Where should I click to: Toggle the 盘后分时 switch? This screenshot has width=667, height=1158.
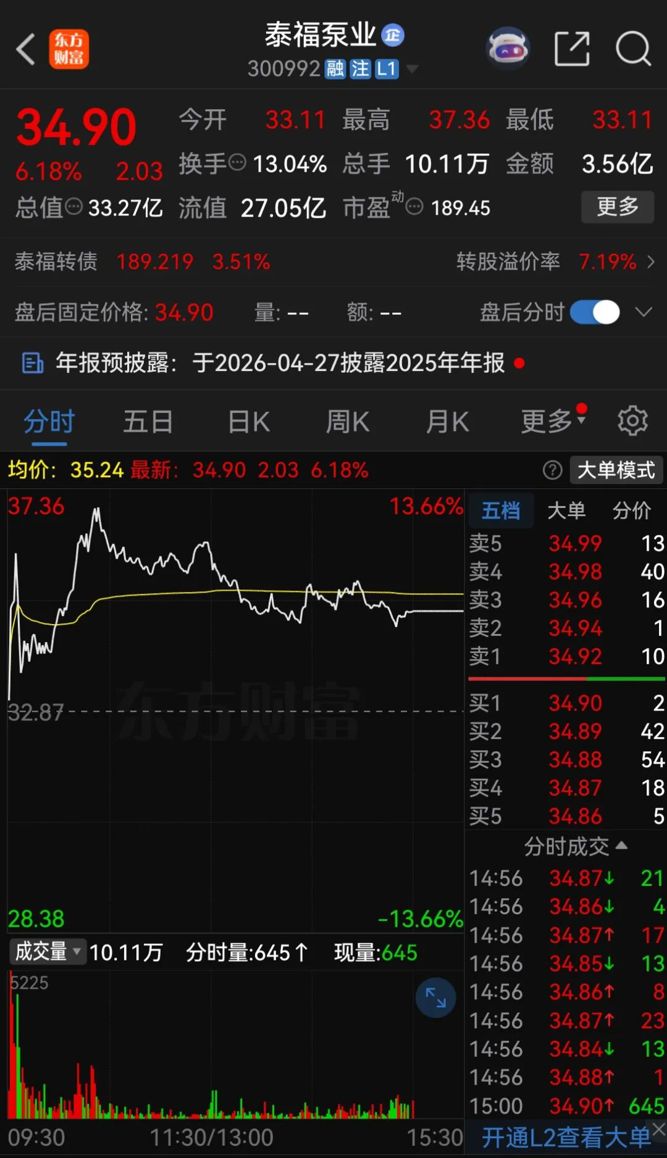tap(595, 312)
